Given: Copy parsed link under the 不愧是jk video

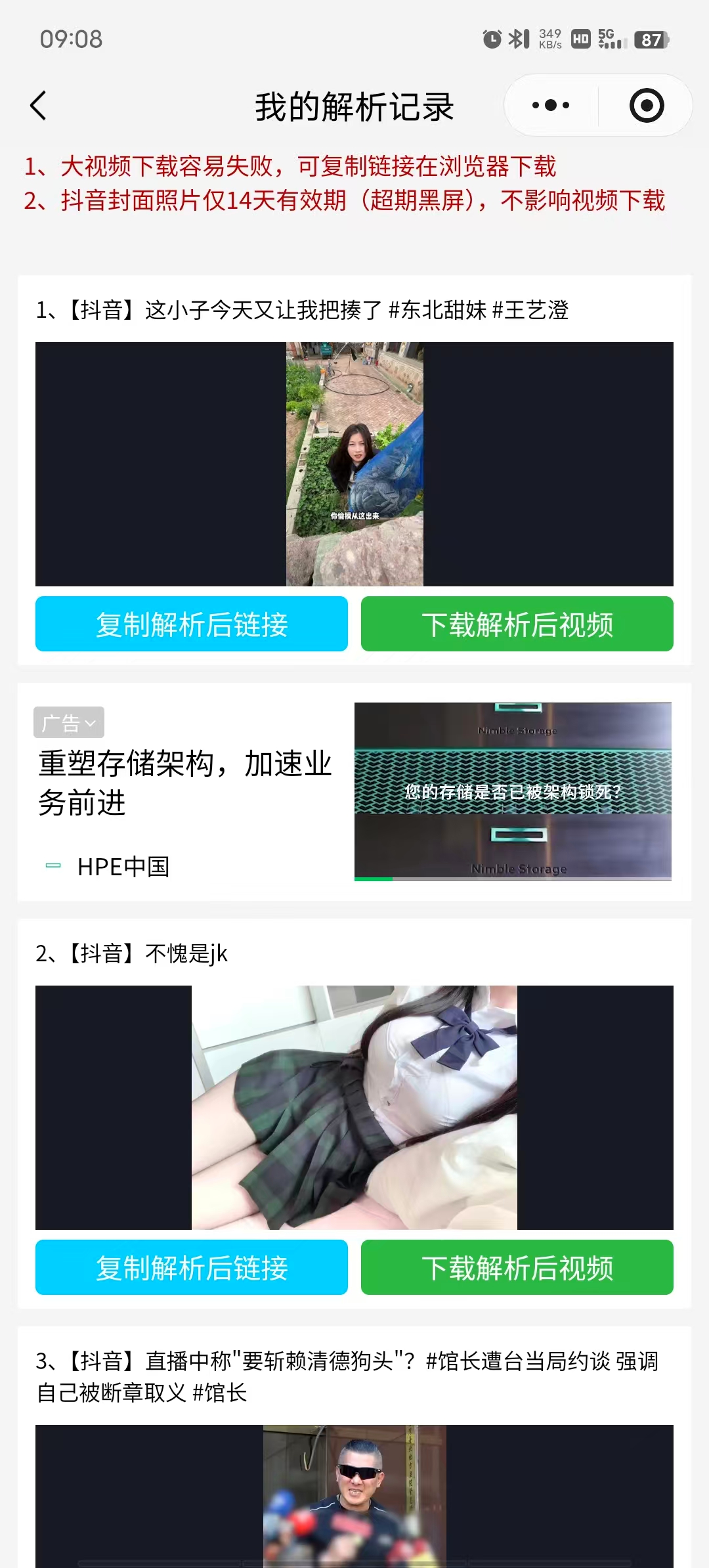Looking at the screenshot, I should [190, 1268].
